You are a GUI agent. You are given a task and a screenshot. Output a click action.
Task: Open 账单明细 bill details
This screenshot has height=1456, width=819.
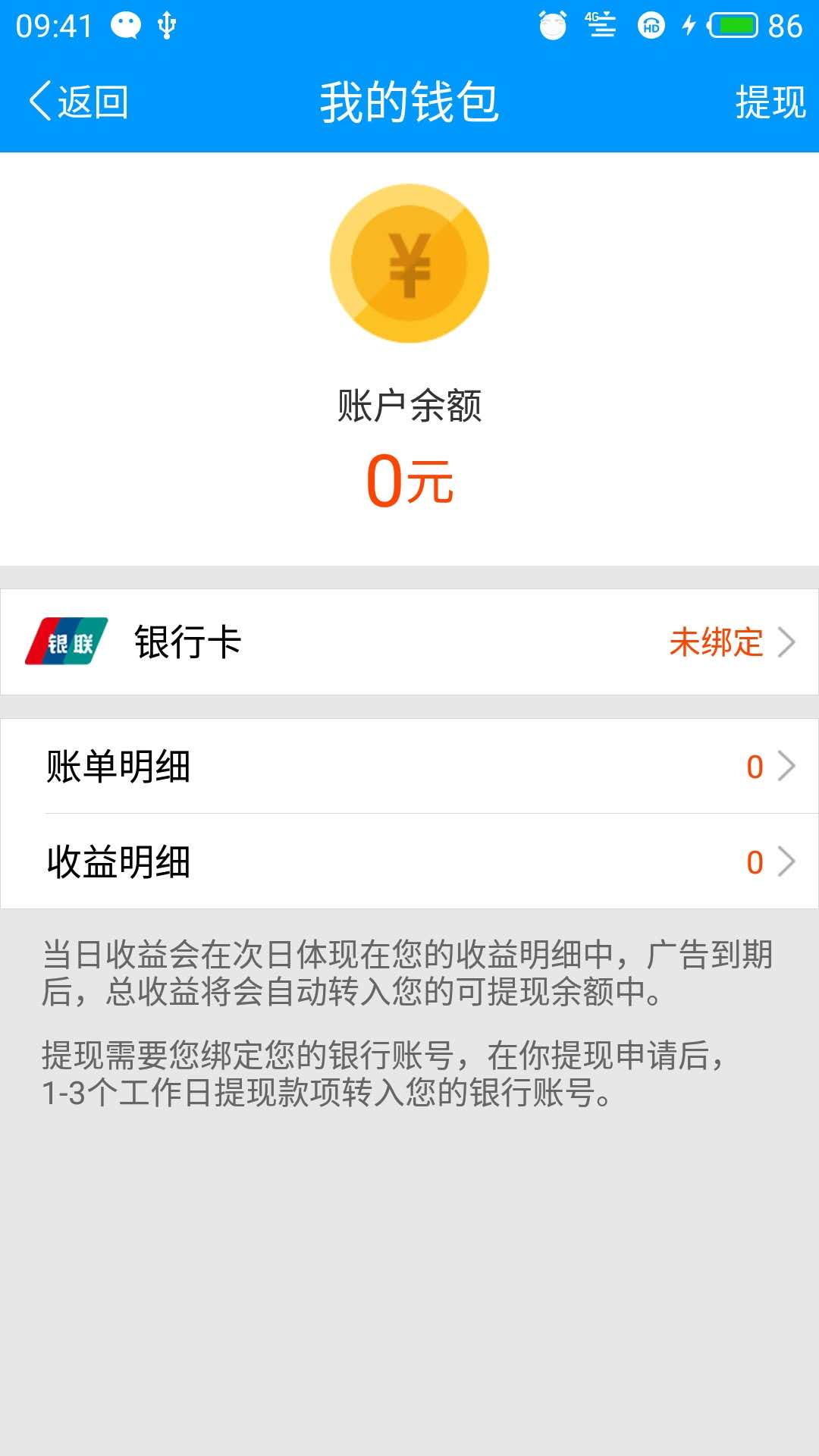point(409,767)
